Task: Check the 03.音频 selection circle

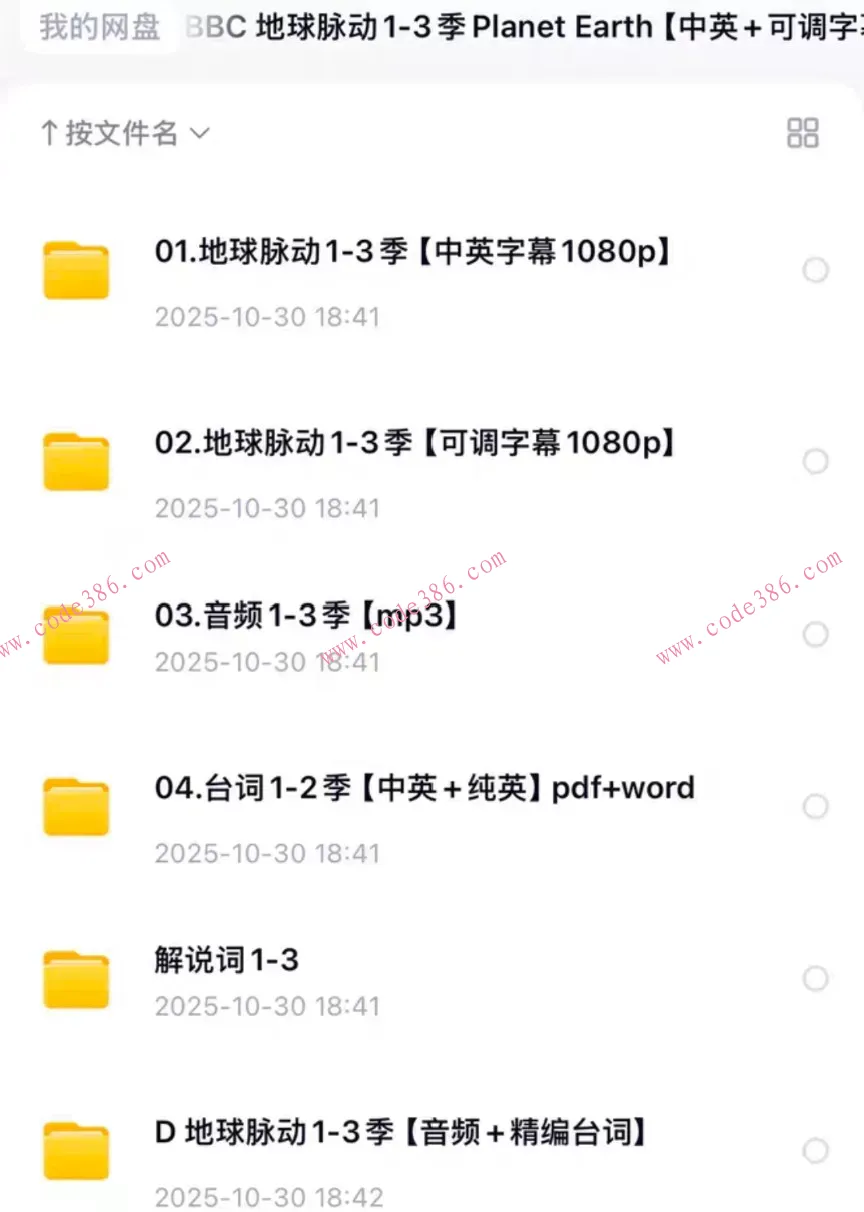Action: (816, 633)
